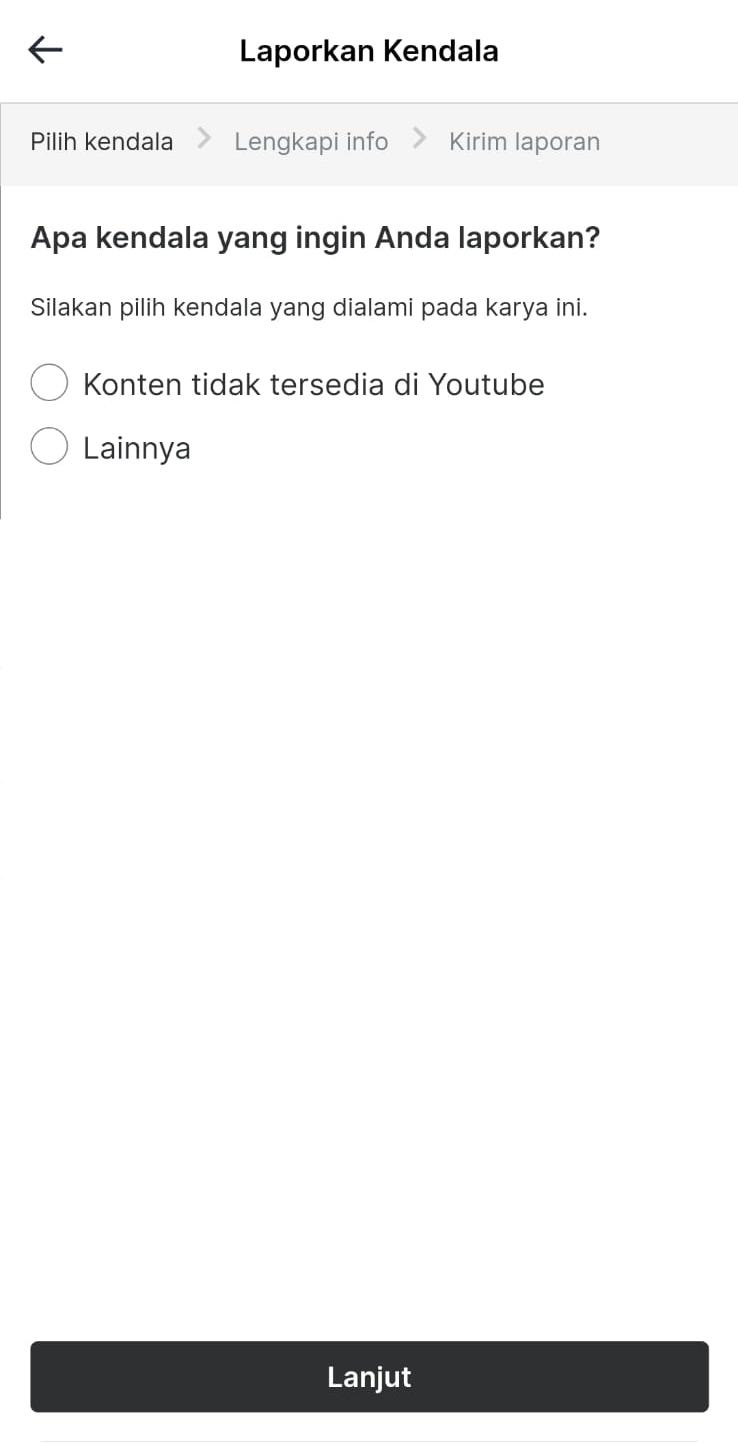Choose the Lainnya option
Image resolution: width=738 pixels, height=1444 pixels.
coord(49,446)
